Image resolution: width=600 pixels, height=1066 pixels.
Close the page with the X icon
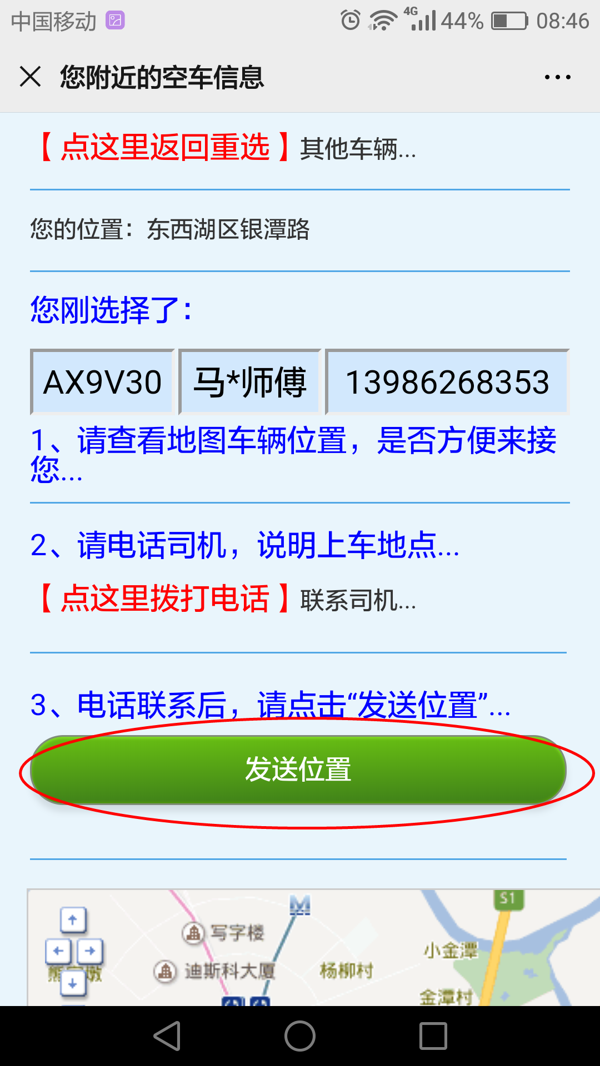pyautogui.click(x=31, y=77)
